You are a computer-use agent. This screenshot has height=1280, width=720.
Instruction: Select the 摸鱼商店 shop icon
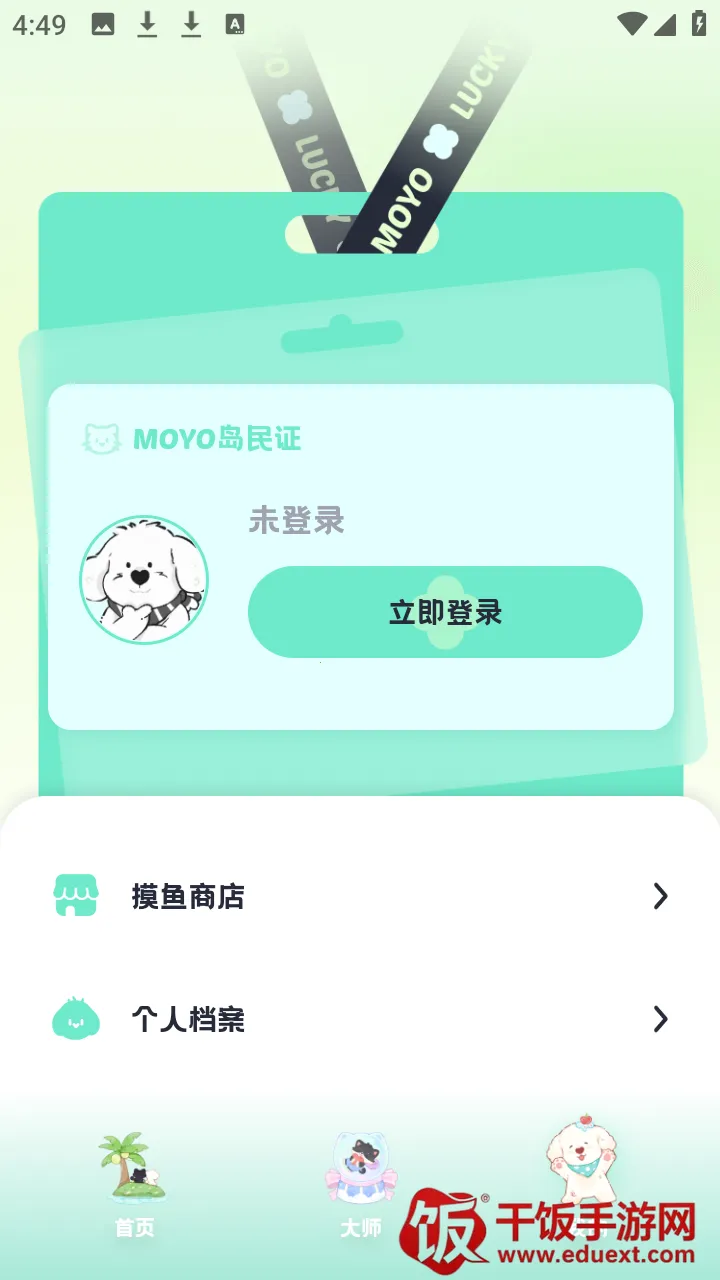tap(77, 896)
